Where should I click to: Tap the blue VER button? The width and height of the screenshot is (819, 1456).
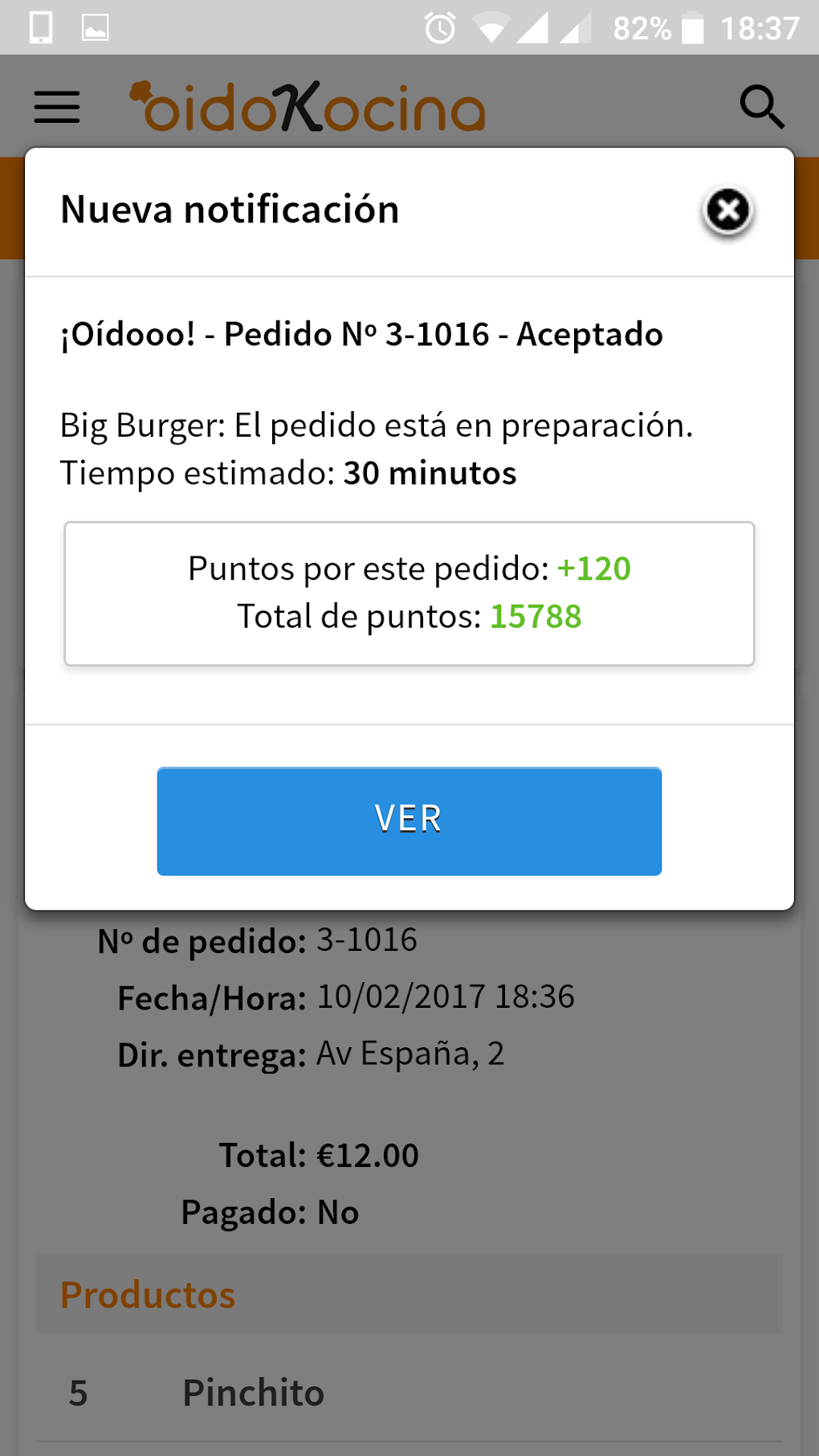click(409, 820)
